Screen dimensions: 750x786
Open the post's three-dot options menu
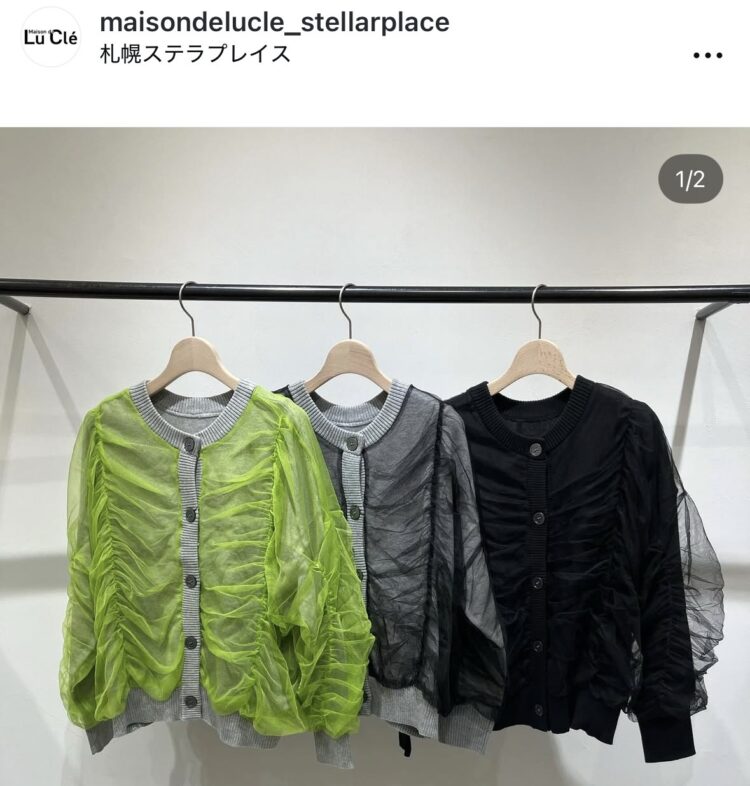[707, 55]
